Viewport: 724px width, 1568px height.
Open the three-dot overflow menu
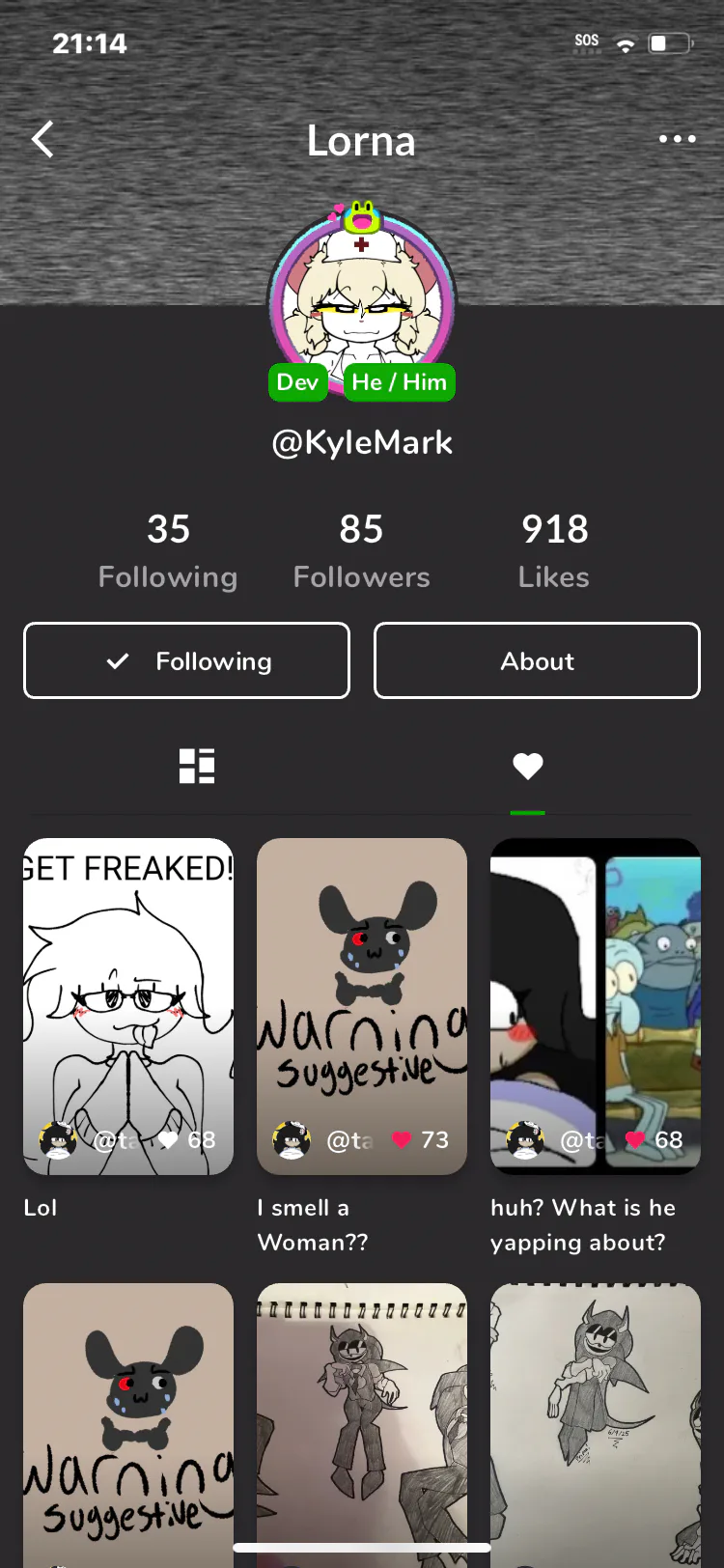(678, 139)
